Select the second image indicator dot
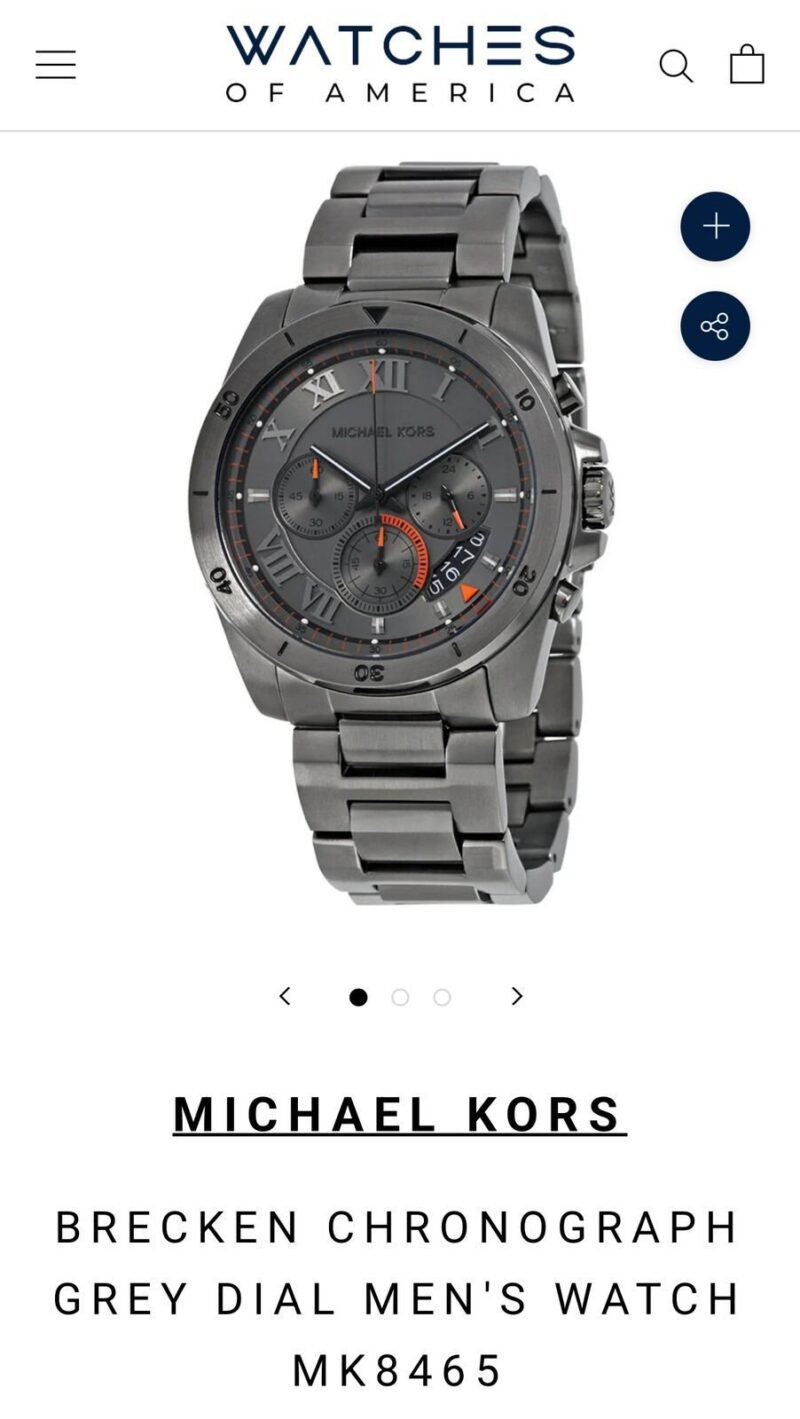Image resolution: width=800 pixels, height=1419 pixels. pyautogui.click(x=400, y=997)
